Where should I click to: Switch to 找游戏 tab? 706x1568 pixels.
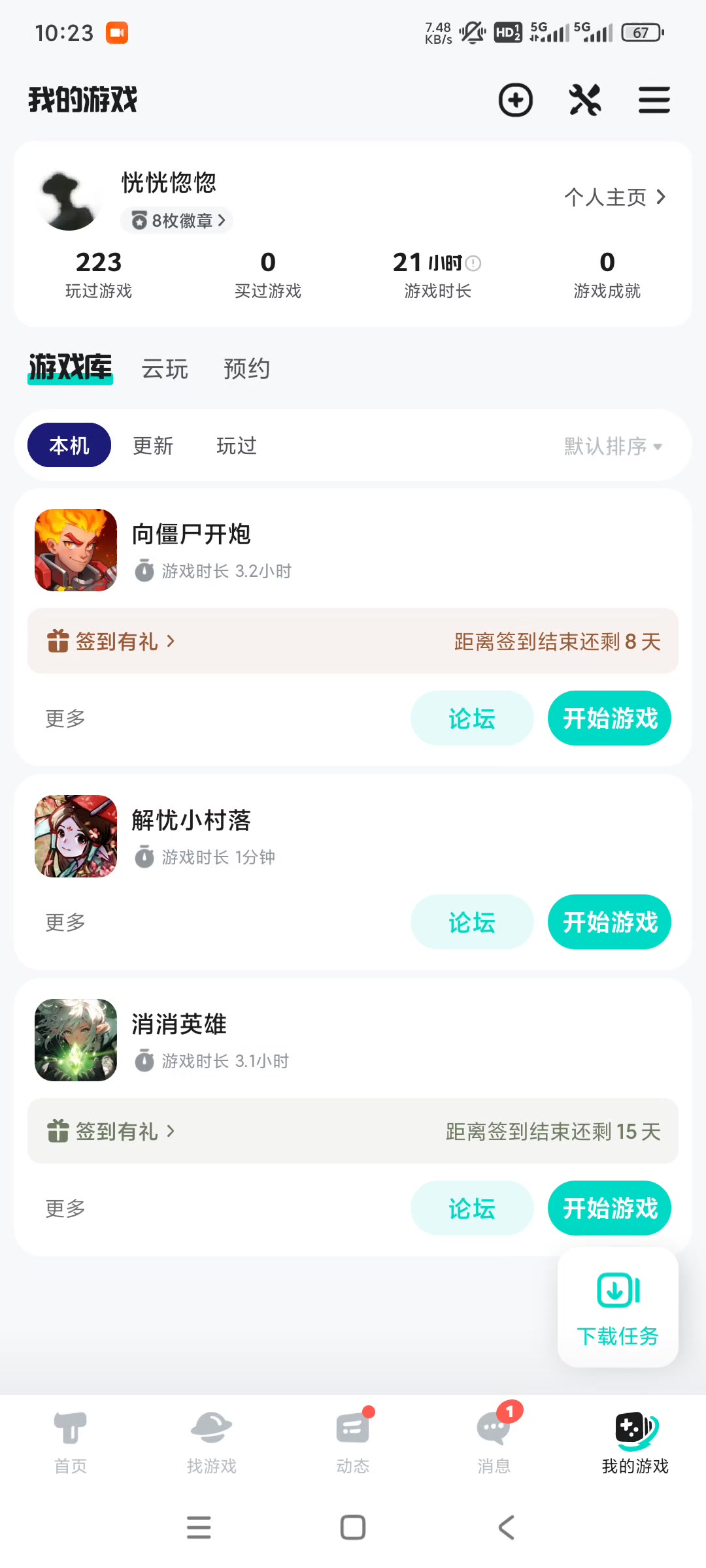(x=212, y=1439)
